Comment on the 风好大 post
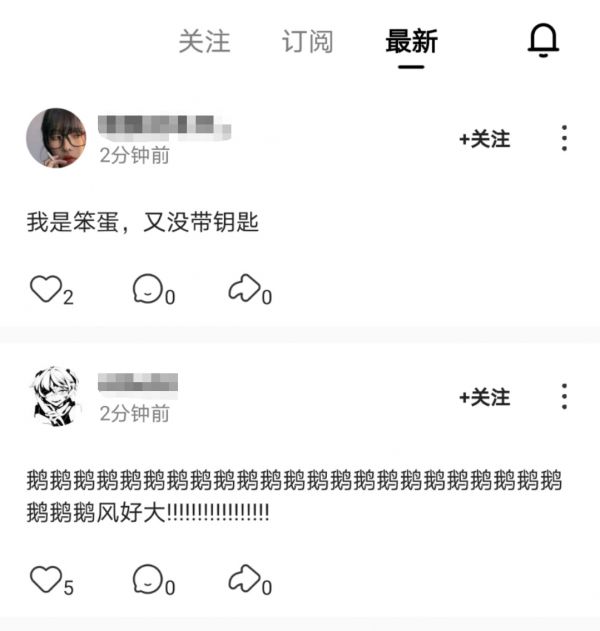 [x=148, y=579]
